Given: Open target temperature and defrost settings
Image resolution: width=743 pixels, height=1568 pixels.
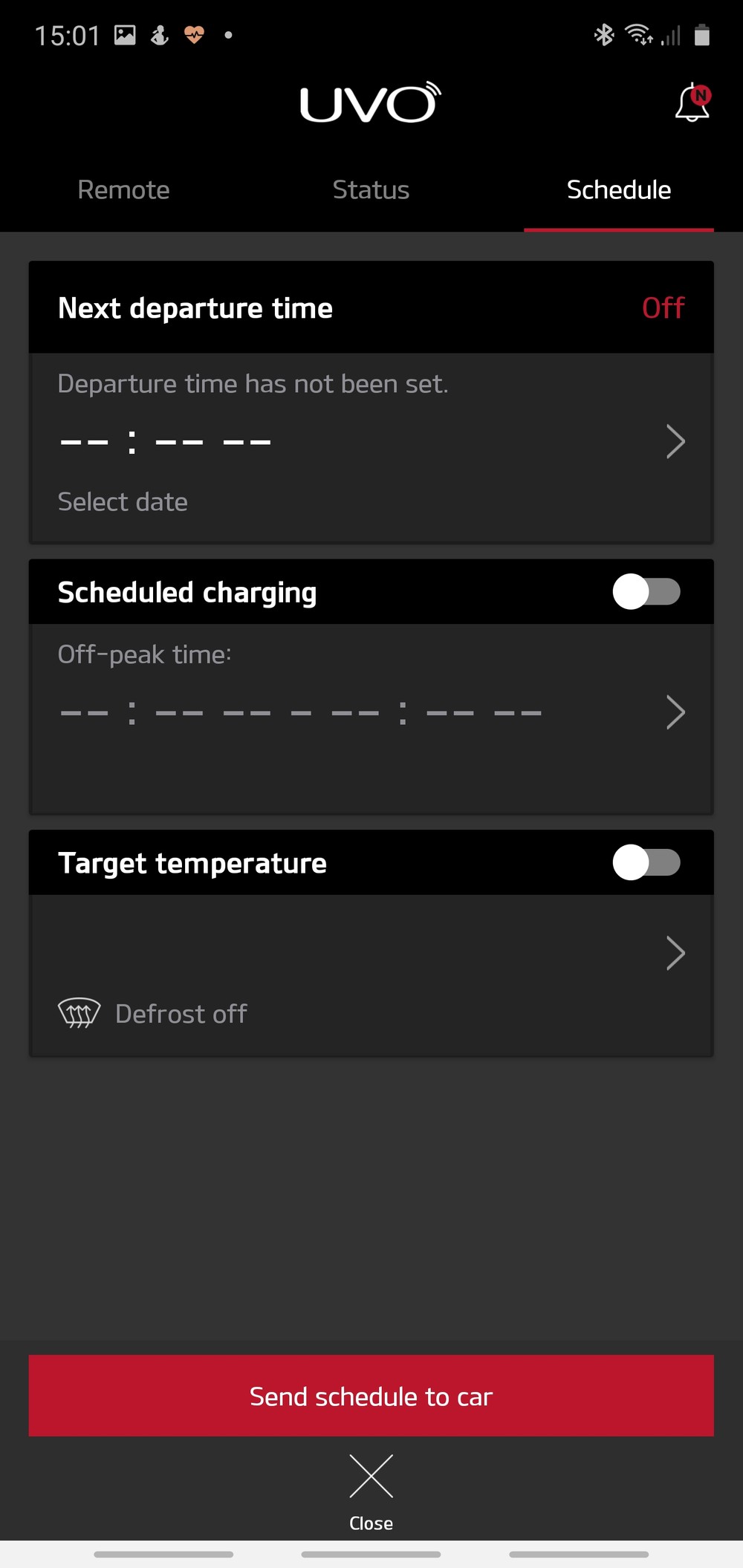Looking at the screenshot, I should click(371, 975).
